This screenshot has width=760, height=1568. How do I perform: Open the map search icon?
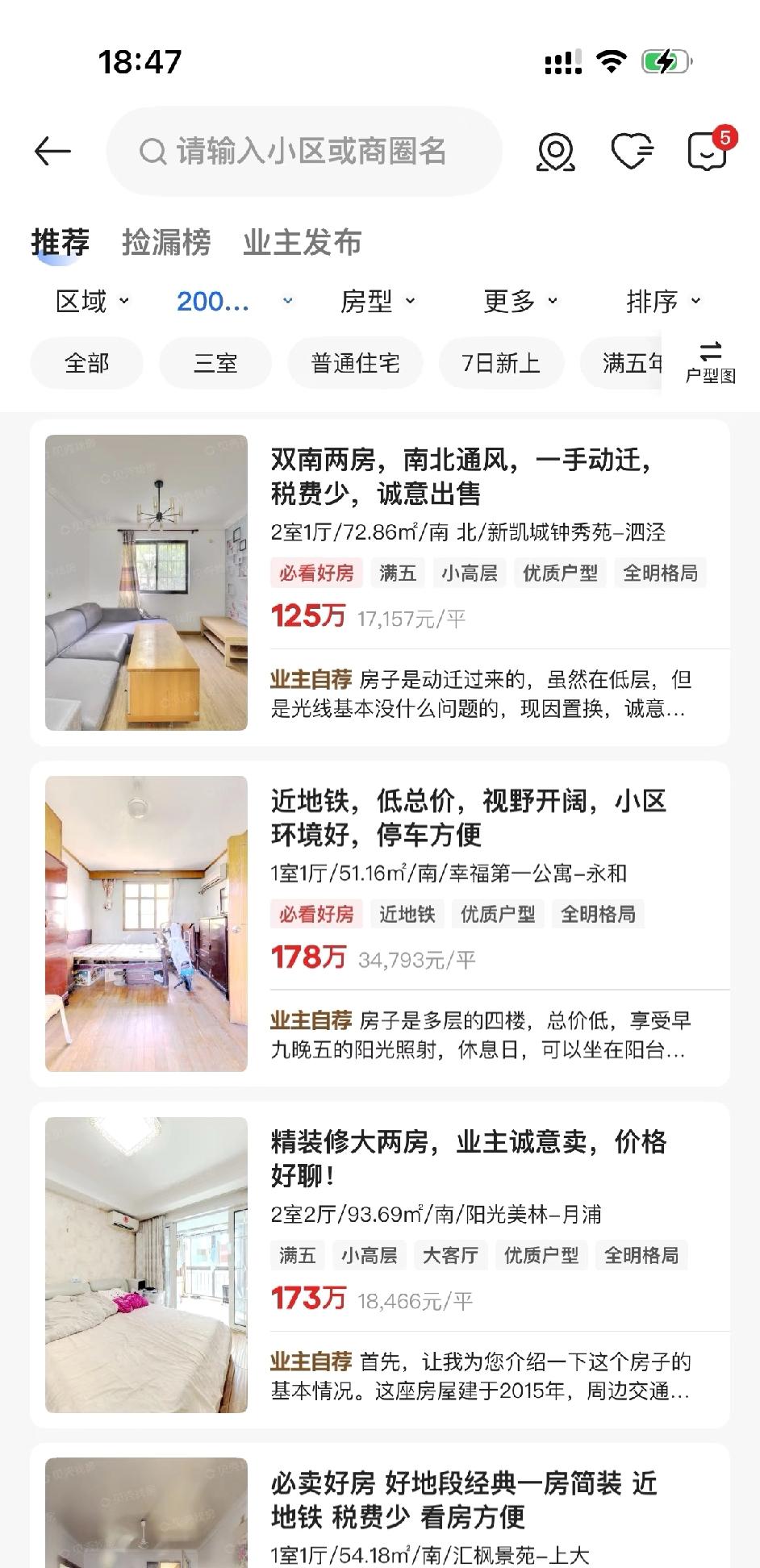(555, 151)
